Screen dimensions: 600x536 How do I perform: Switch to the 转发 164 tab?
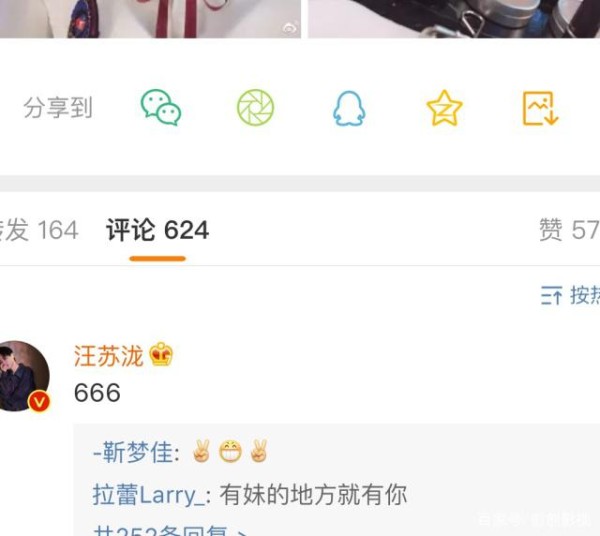pyautogui.click(x=38, y=231)
